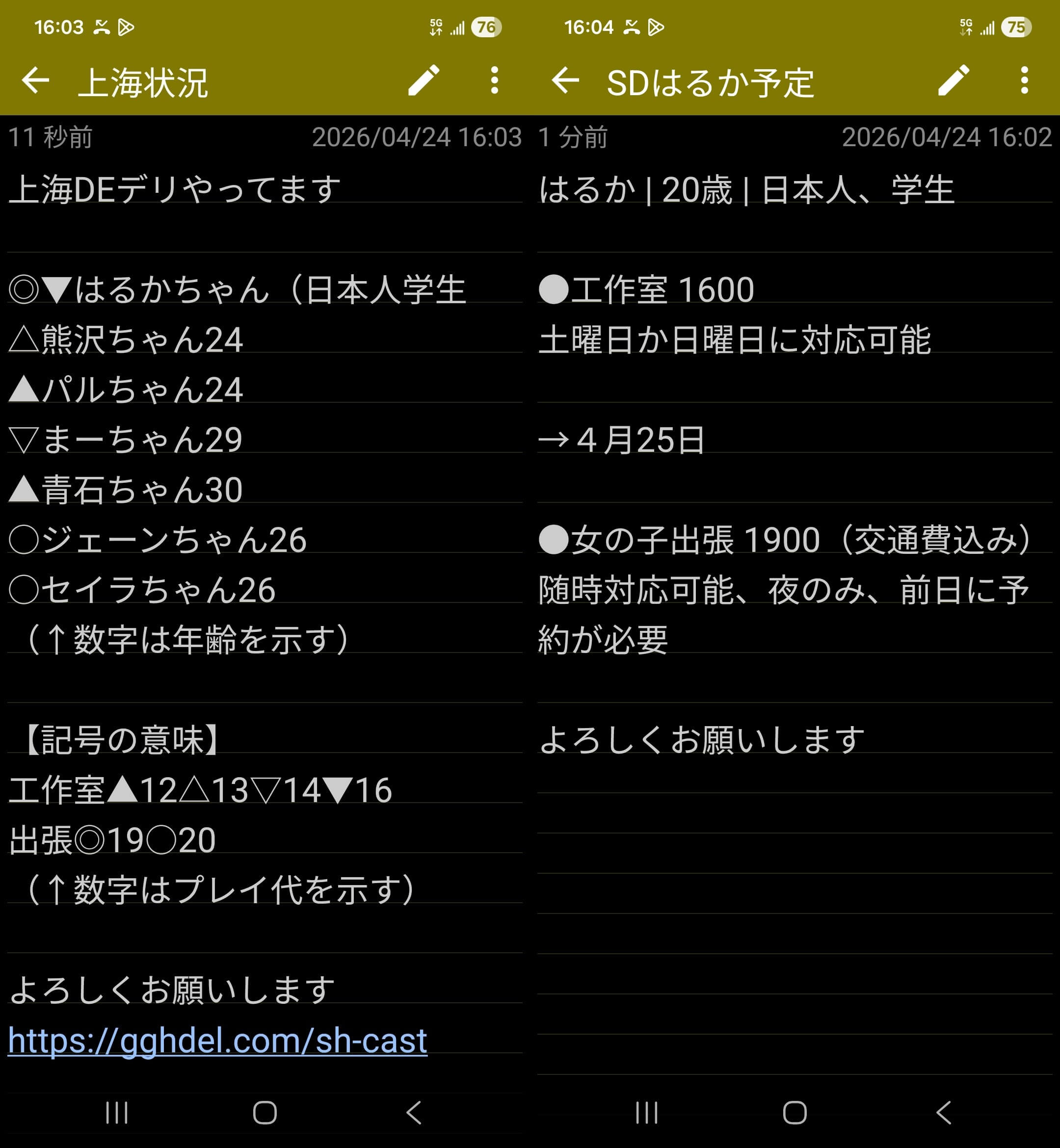Go back from the 上海状況 note
This screenshot has width=1060, height=1148.
pos(35,80)
